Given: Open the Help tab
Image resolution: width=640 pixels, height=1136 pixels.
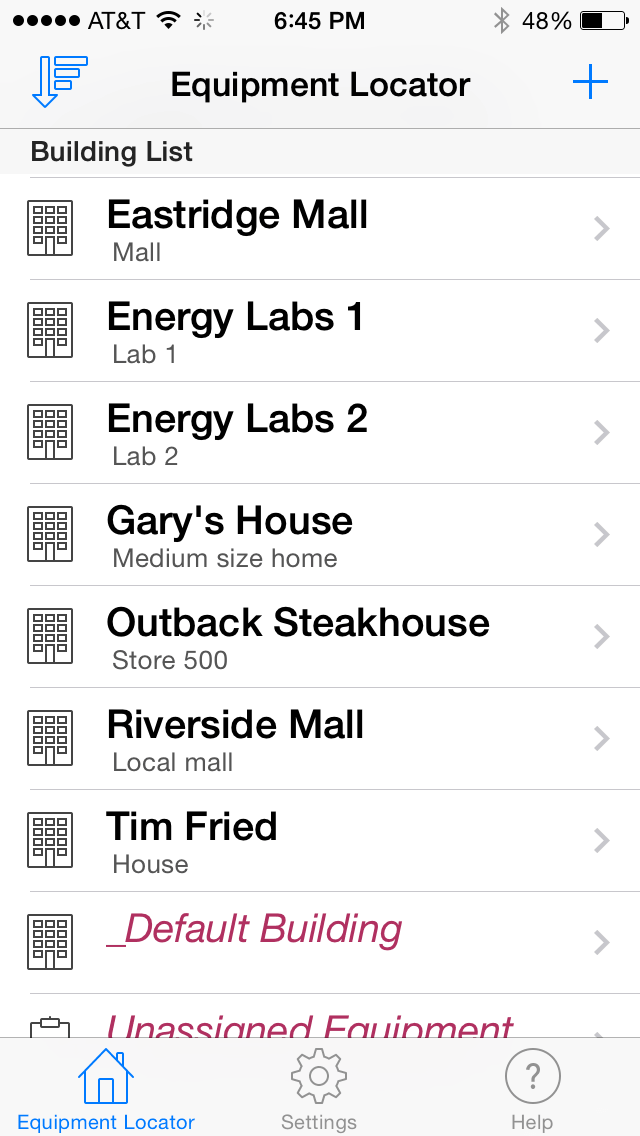Looking at the screenshot, I should [x=532, y=1089].
